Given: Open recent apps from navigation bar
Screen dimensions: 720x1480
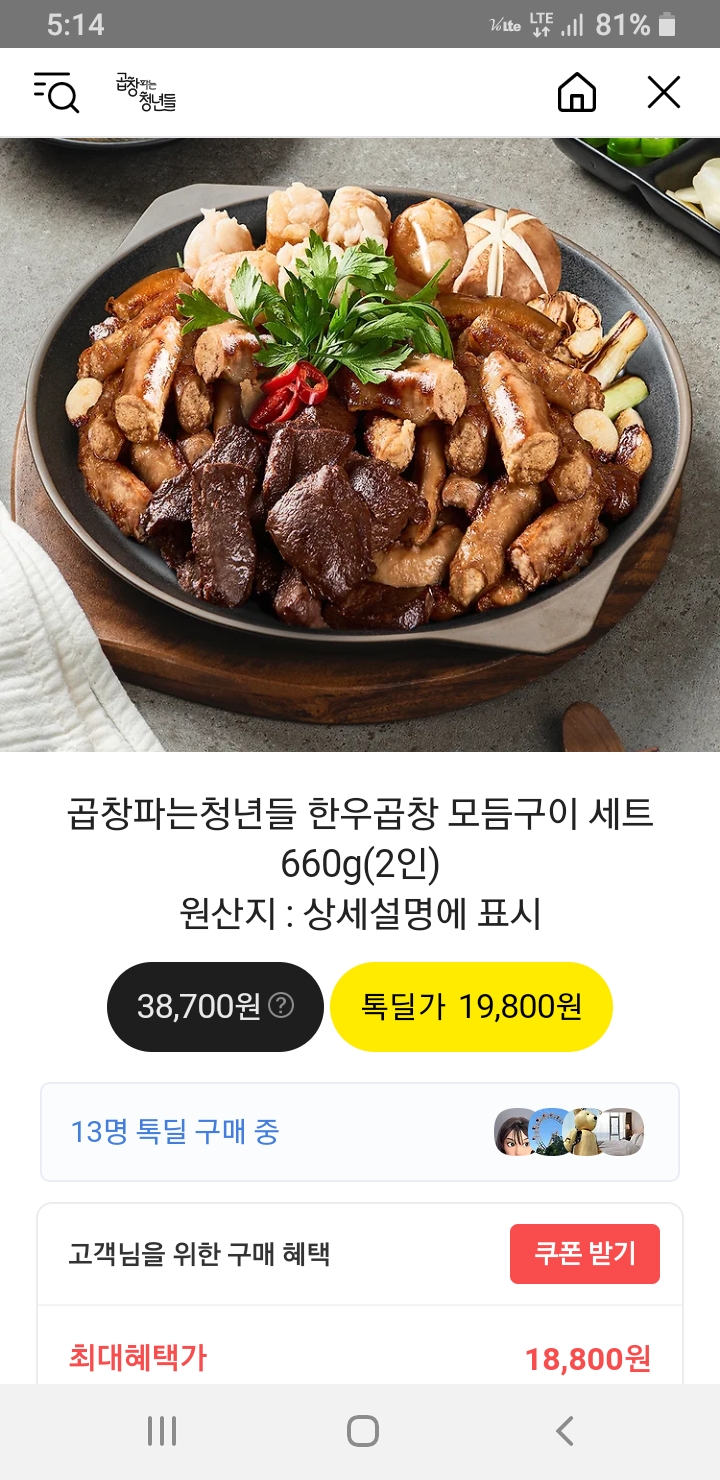Looking at the screenshot, I should click(162, 1431).
